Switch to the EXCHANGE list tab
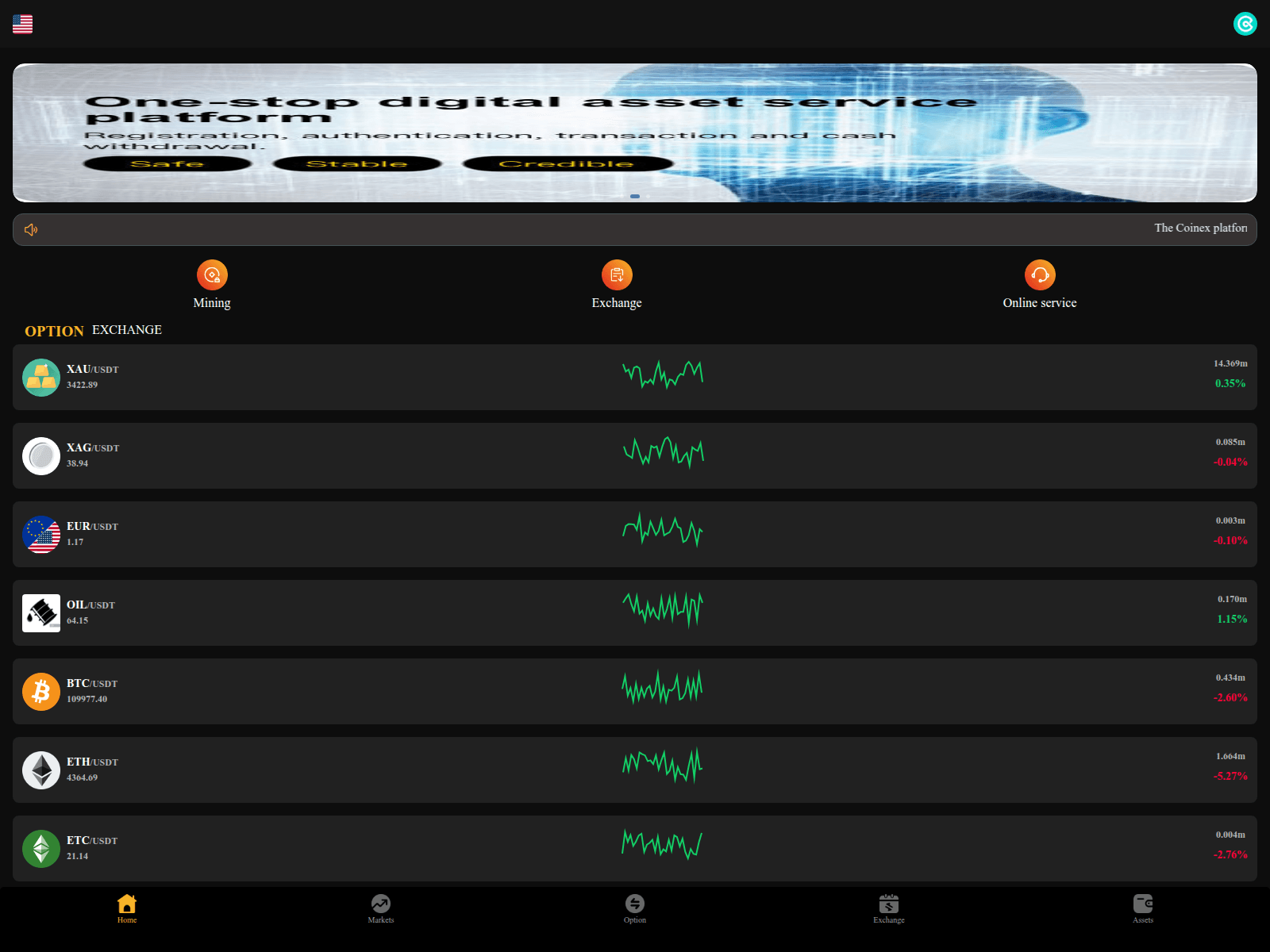Image resolution: width=1270 pixels, height=952 pixels. tap(127, 330)
